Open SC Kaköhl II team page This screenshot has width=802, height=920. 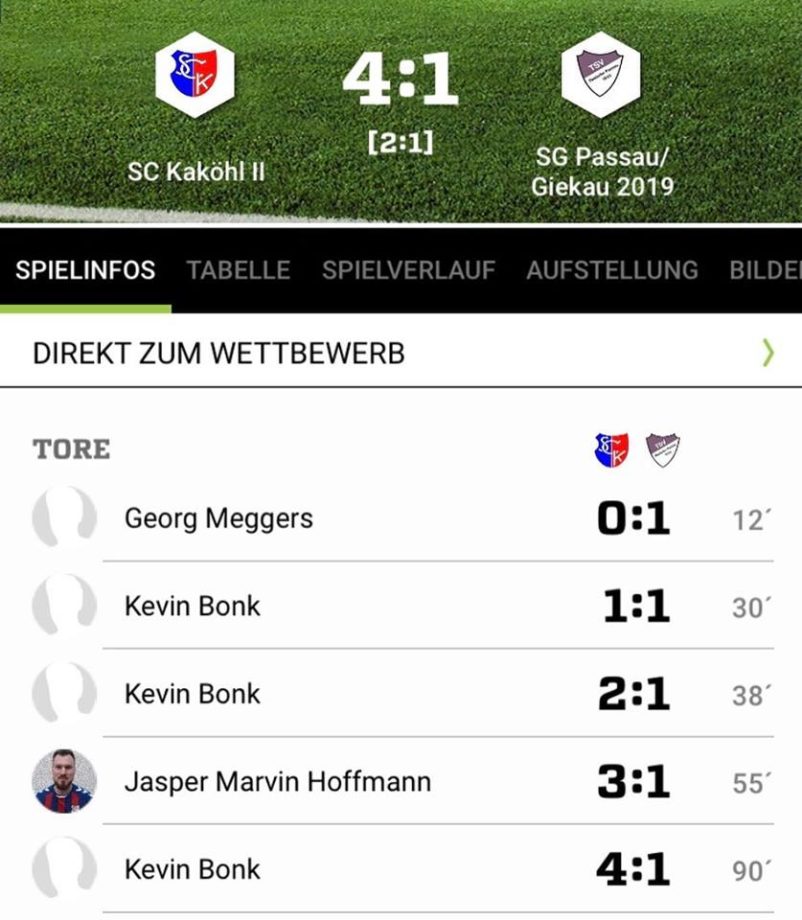click(196, 78)
